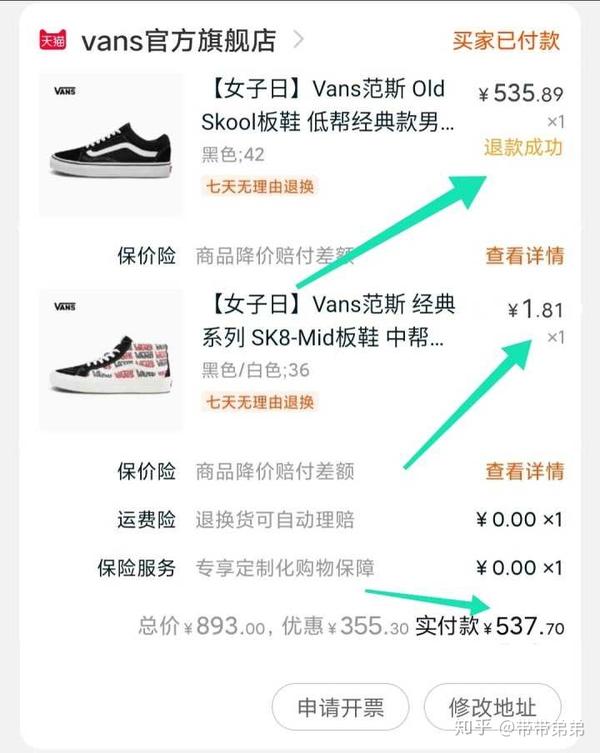
Task: Tap 查看详情 for the Old Skool 保价险
Action: point(524,256)
